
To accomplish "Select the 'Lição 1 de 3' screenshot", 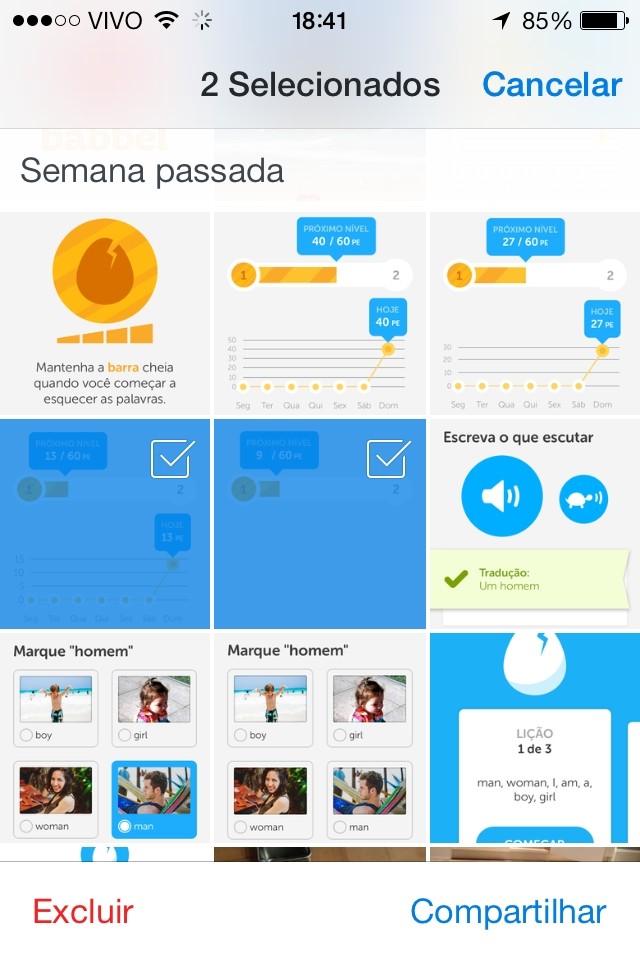I will tap(534, 736).
